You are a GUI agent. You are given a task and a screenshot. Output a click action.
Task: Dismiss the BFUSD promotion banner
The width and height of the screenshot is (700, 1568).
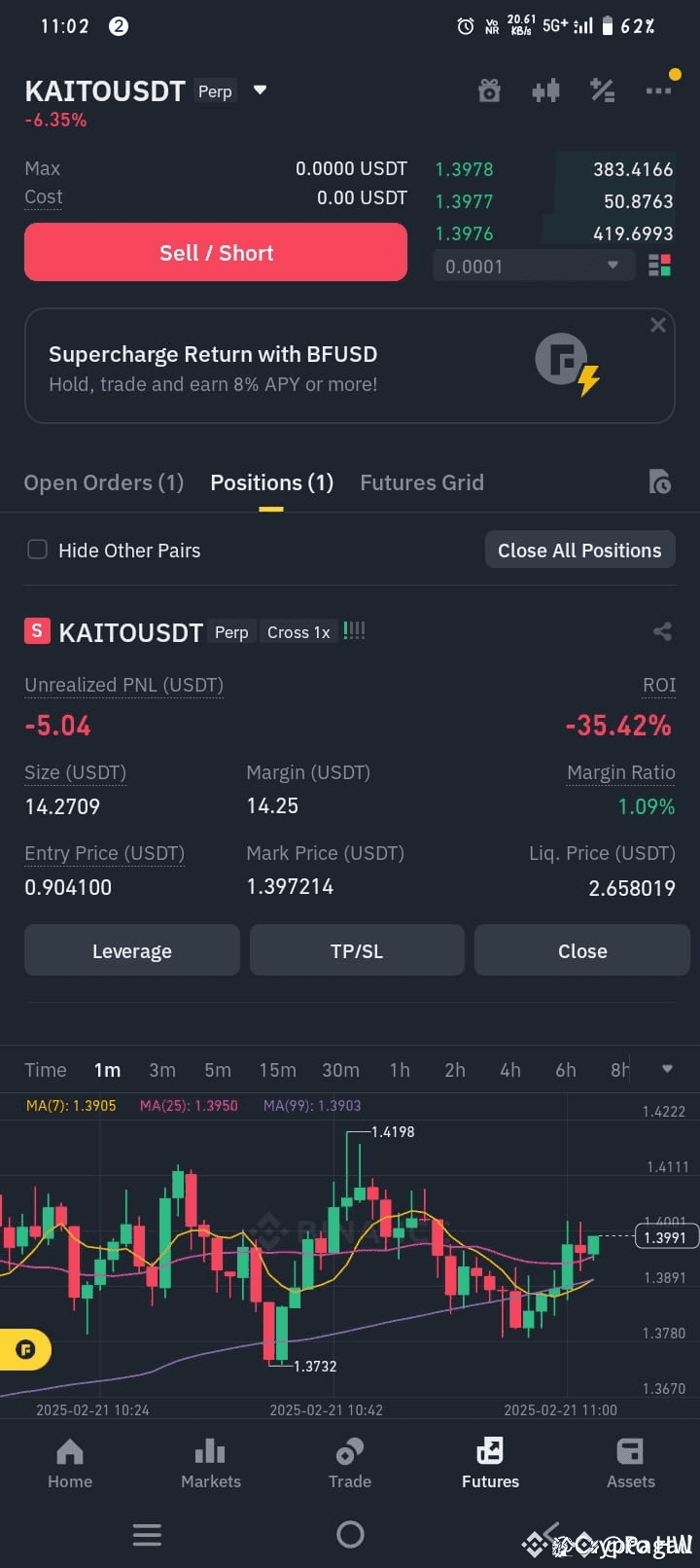658,325
